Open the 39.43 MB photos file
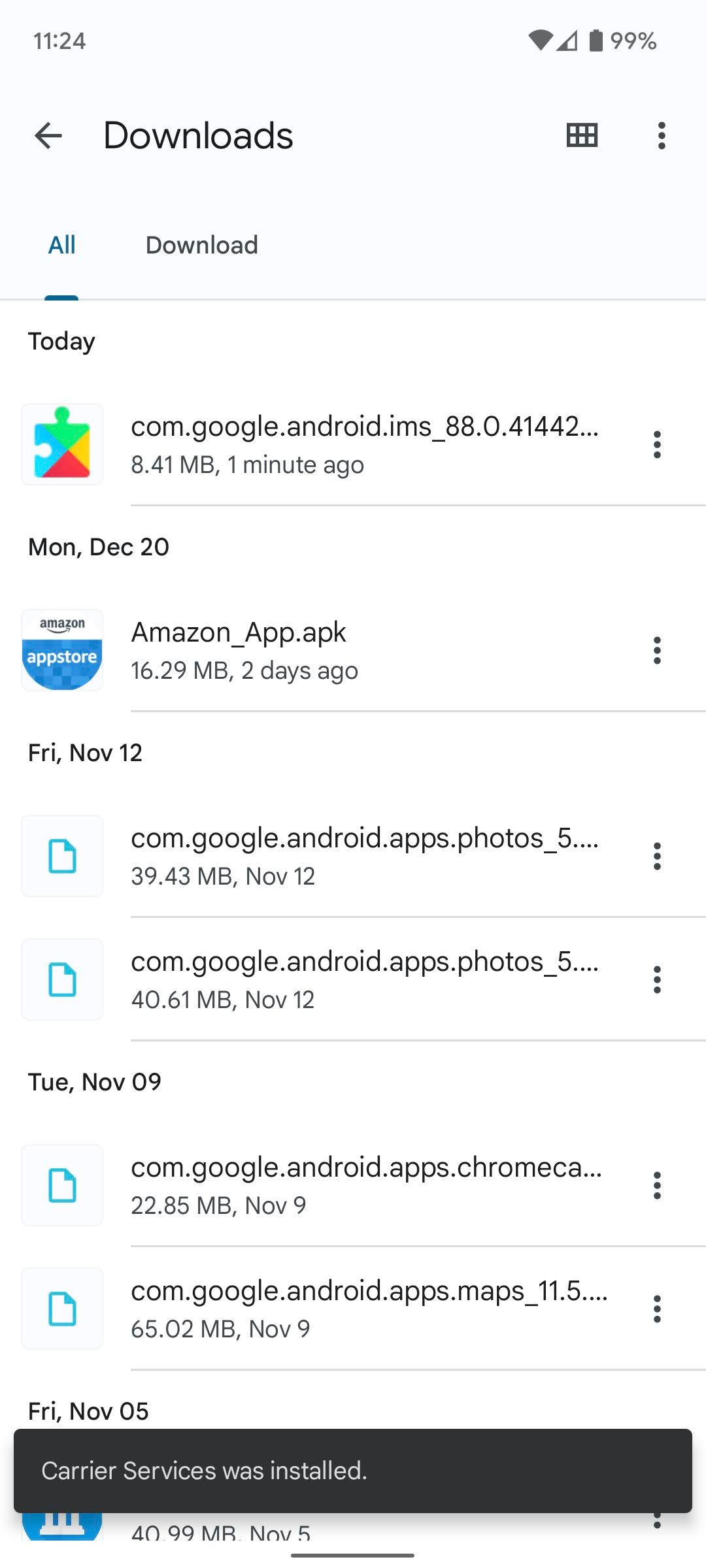 pos(363,856)
